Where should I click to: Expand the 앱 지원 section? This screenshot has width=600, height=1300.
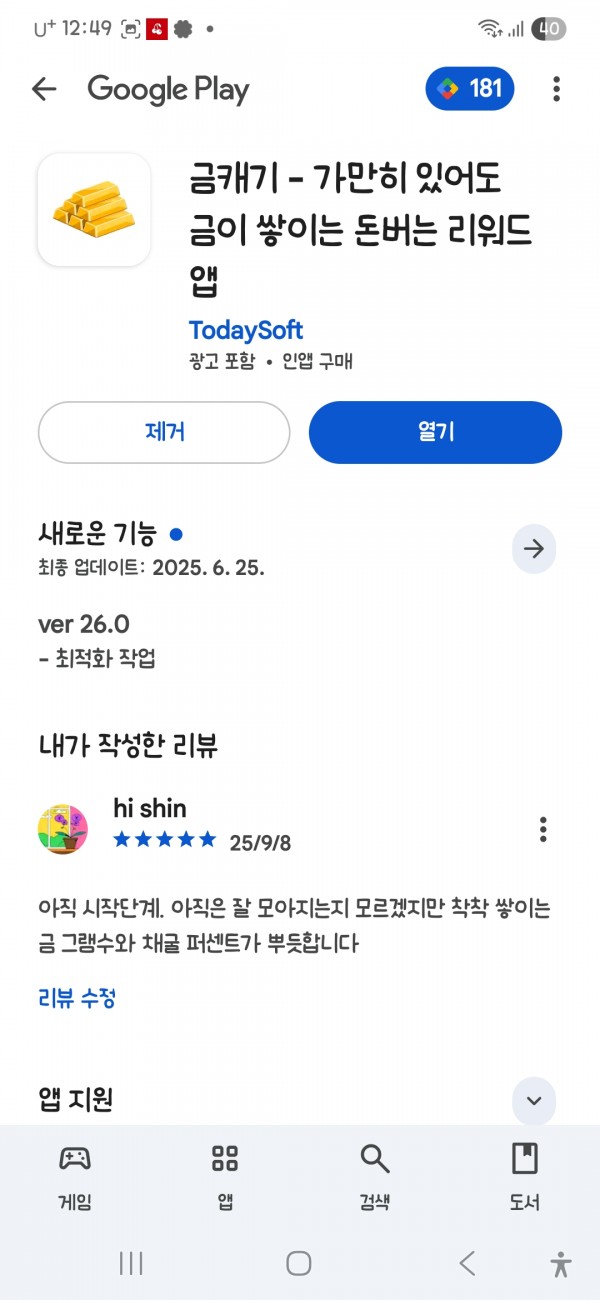pyautogui.click(x=534, y=1100)
